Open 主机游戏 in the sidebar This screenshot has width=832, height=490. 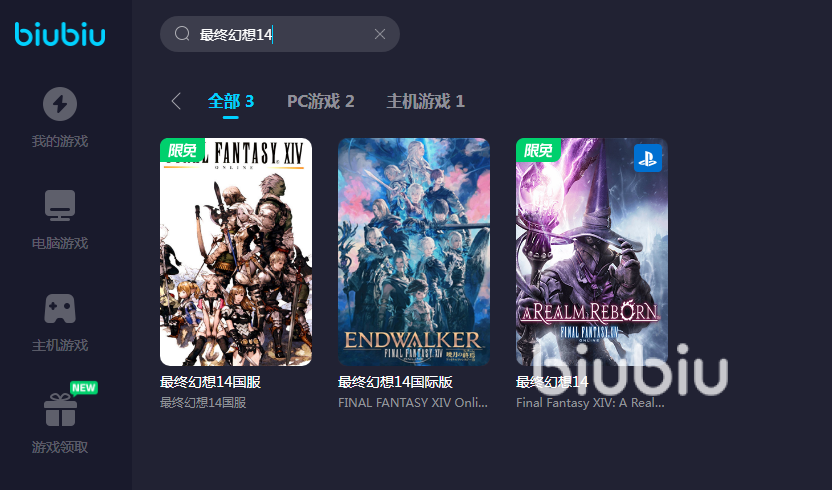(x=60, y=321)
